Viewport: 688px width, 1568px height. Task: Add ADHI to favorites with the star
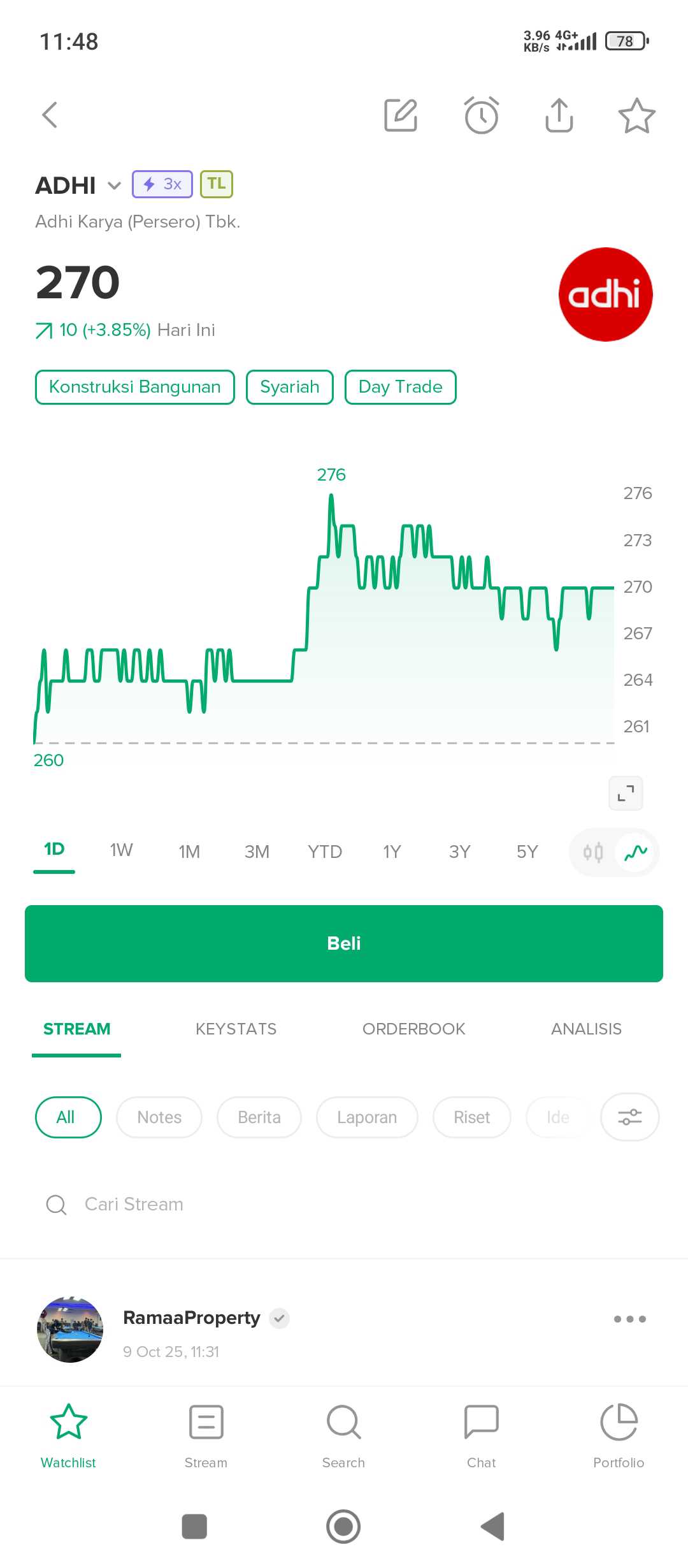(636, 115)
